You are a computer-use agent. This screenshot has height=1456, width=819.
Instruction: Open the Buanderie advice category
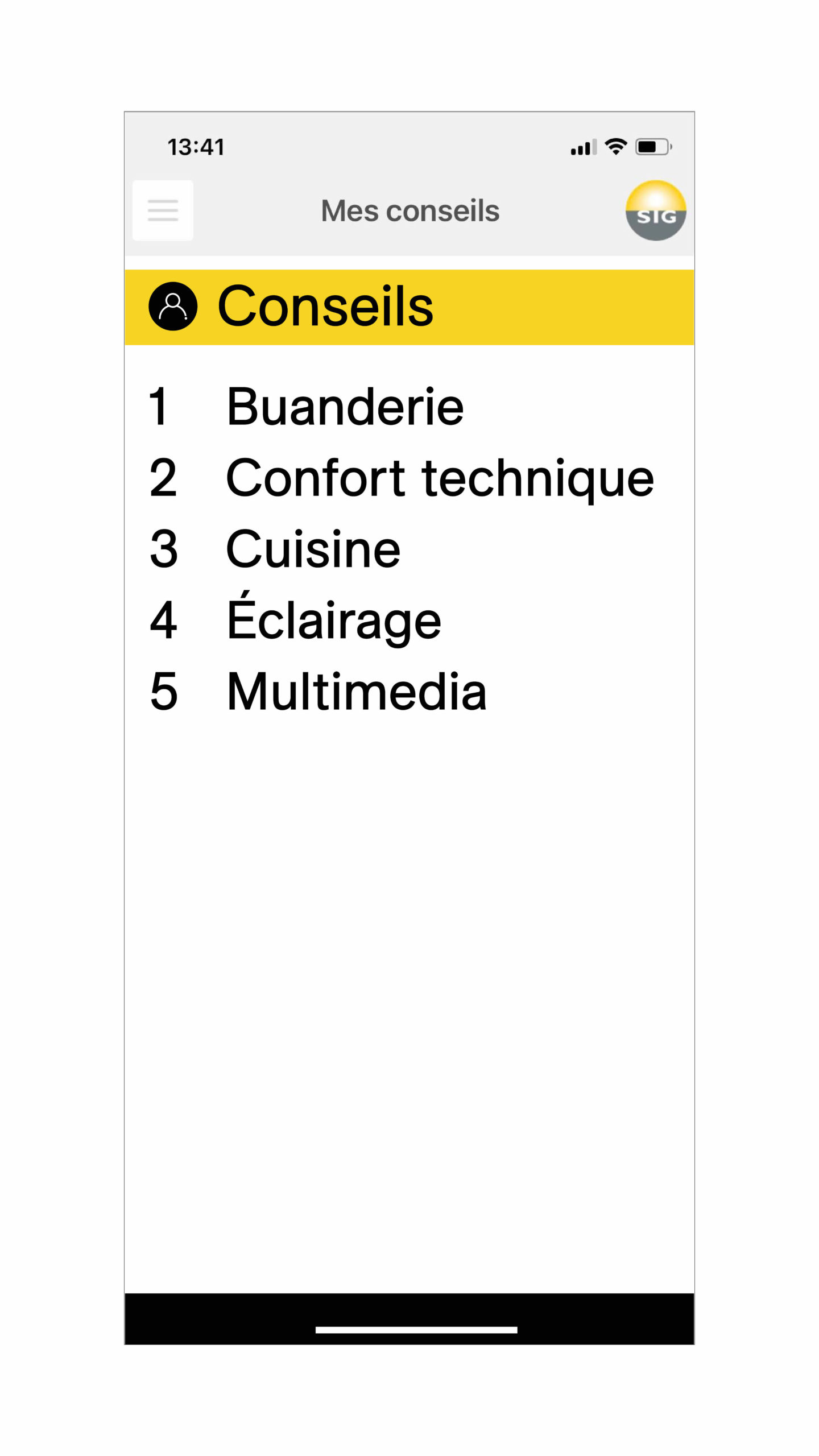345,407
